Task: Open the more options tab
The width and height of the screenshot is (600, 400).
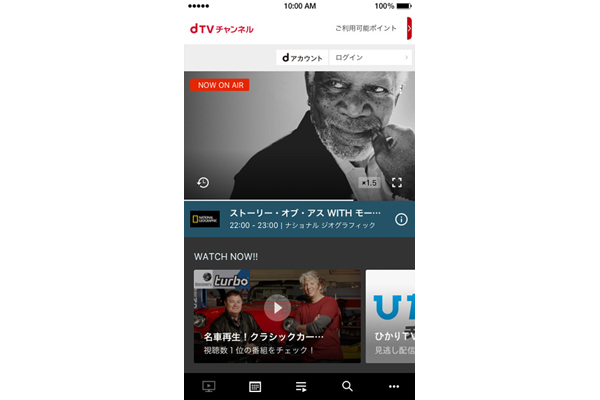Action: click(393, 386)
